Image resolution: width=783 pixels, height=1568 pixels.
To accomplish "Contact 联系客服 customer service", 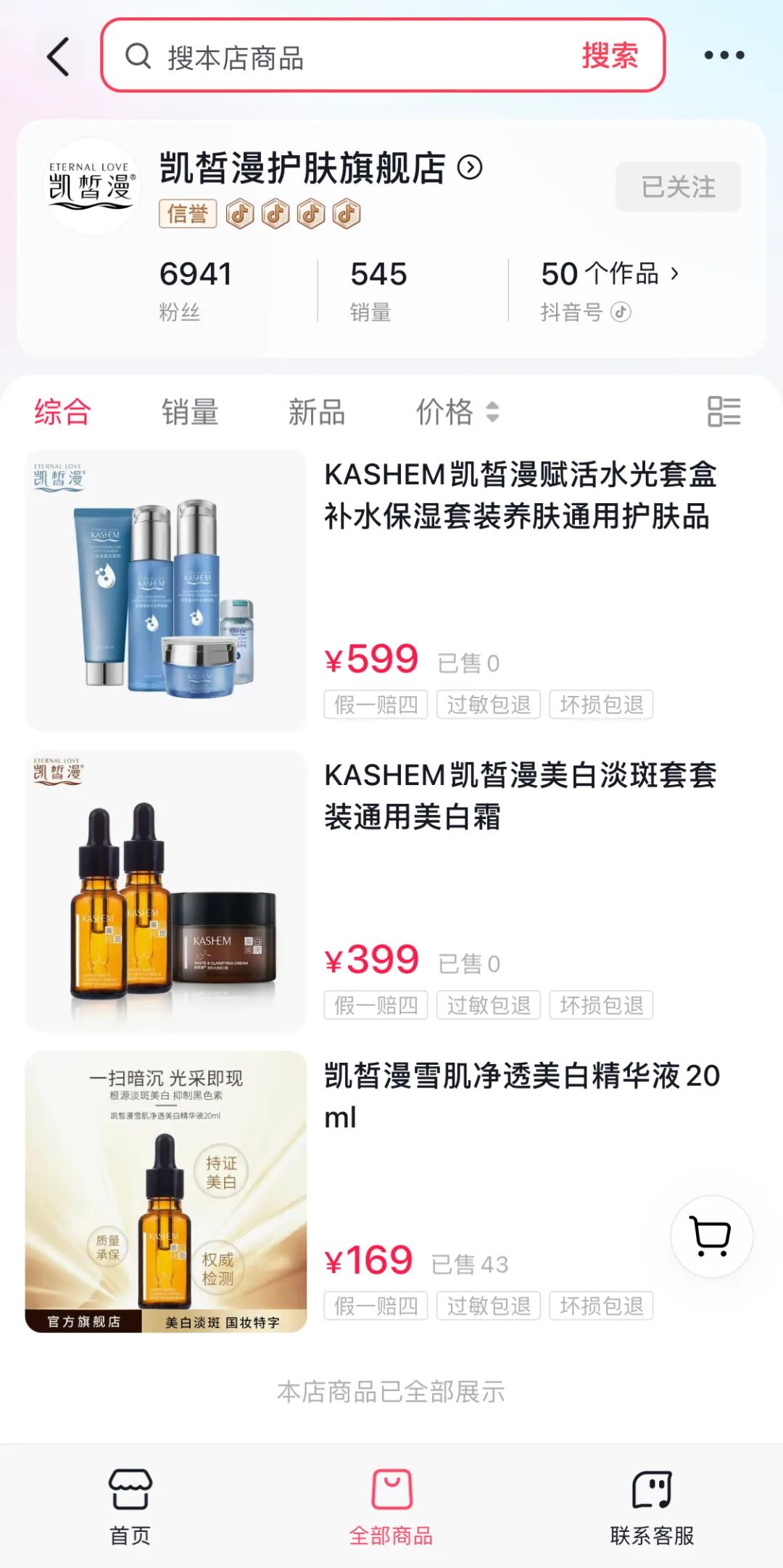I will point(652,1505).
